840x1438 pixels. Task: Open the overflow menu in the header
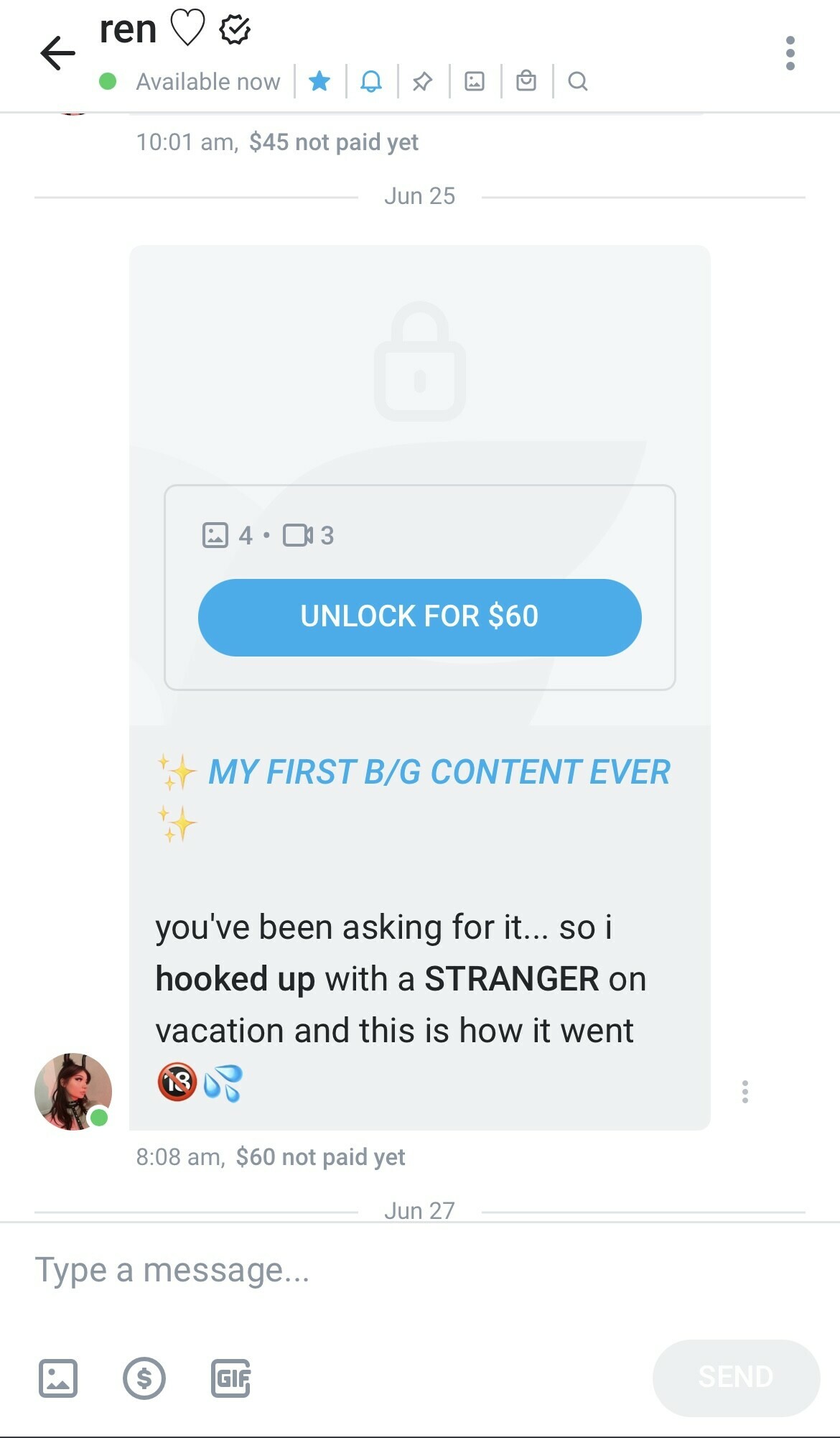(x=790, y=54)
